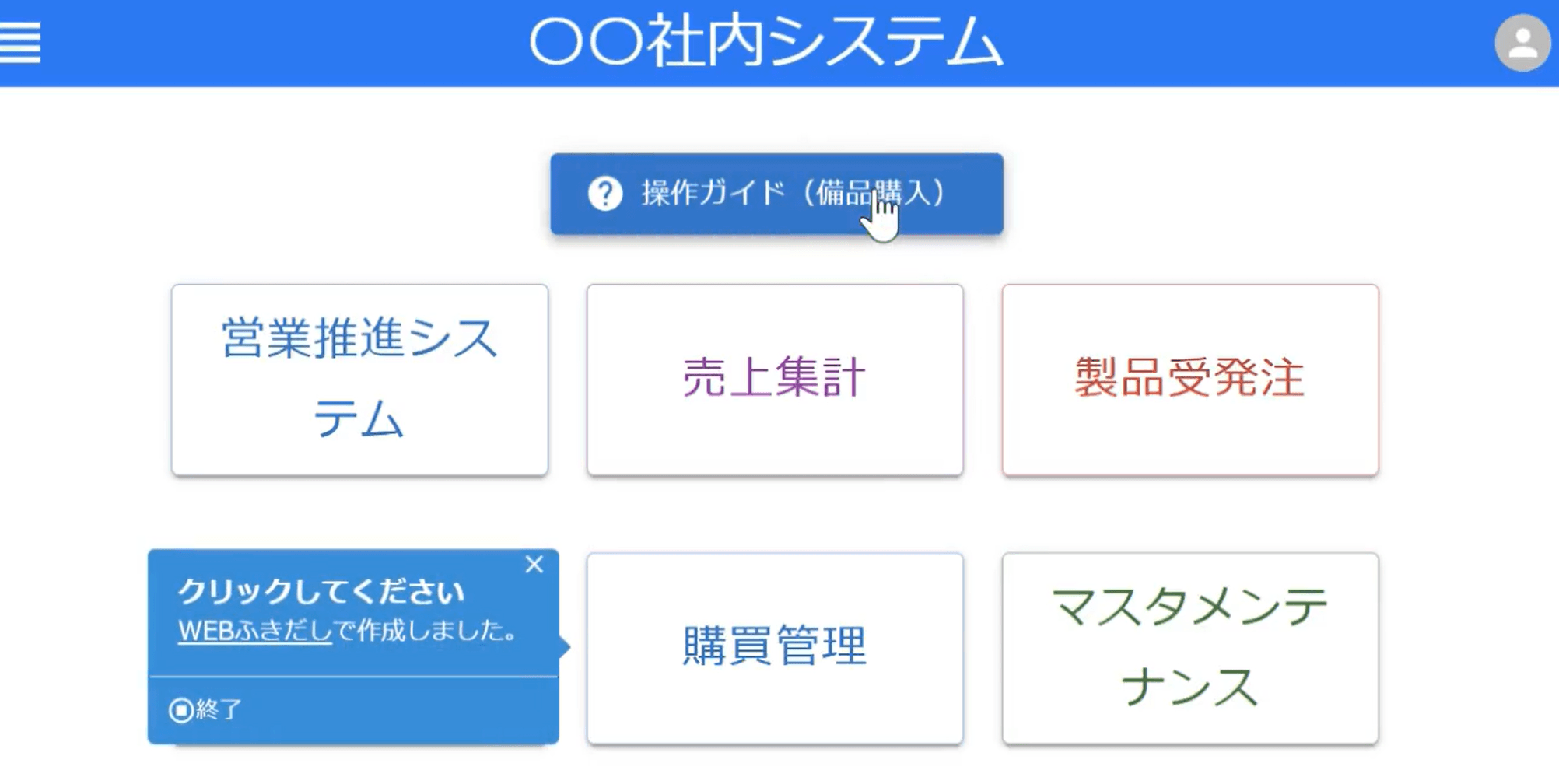The image size is (1559, 784).
Task: Open the マスタメンテナンス card
Action: click(1189, 647)
